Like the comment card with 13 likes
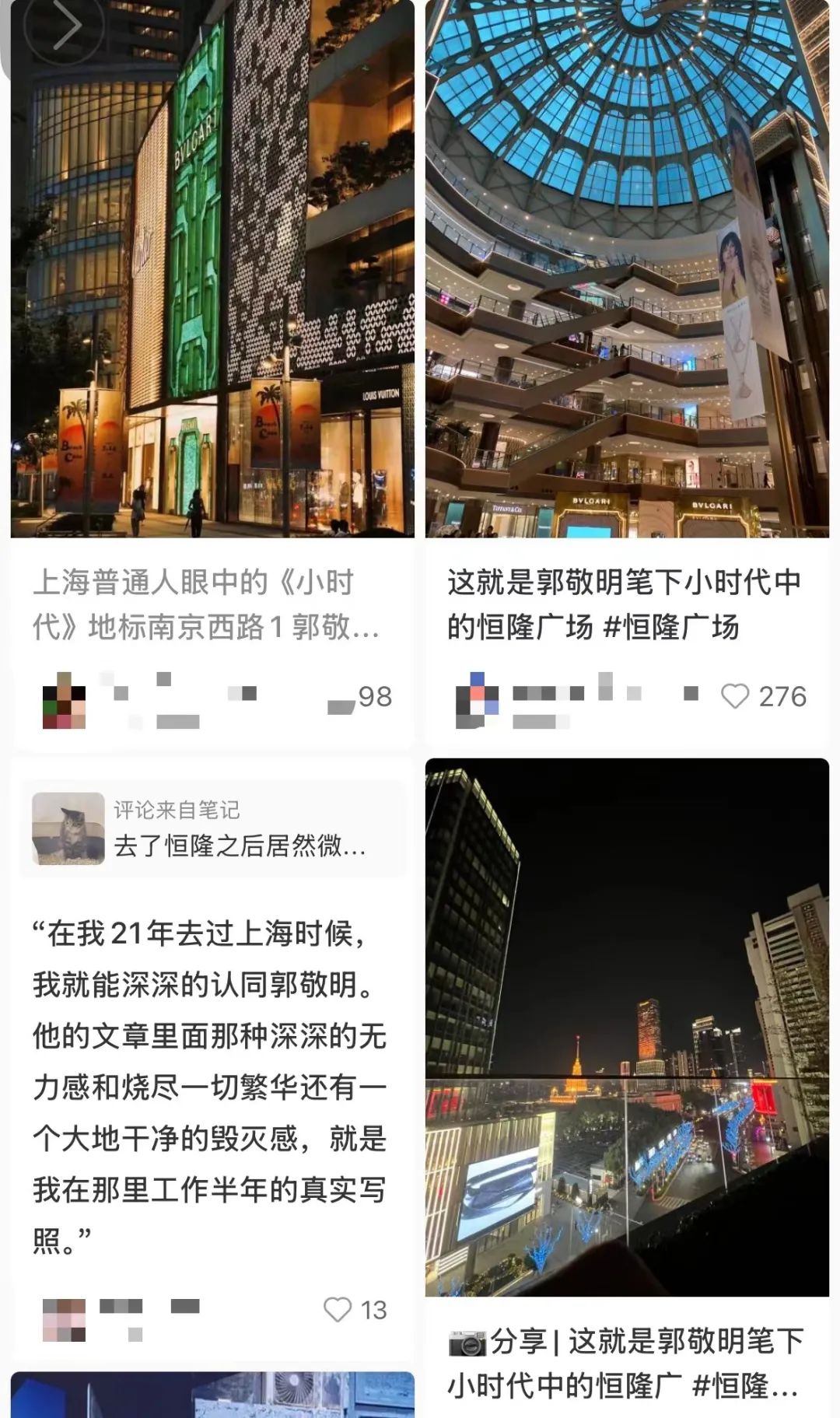Image resolution: width=840 pixels, height=1418 pixels. pyautogui.click(x=338, y=1310)
